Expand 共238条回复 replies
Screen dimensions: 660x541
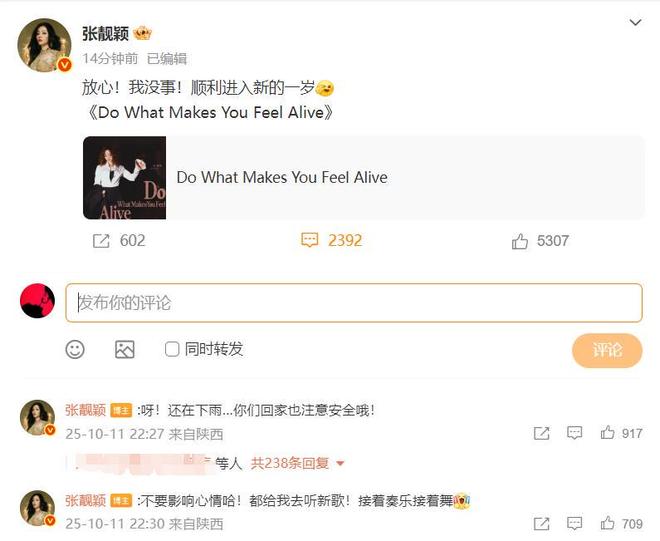[x=297, y=463]
